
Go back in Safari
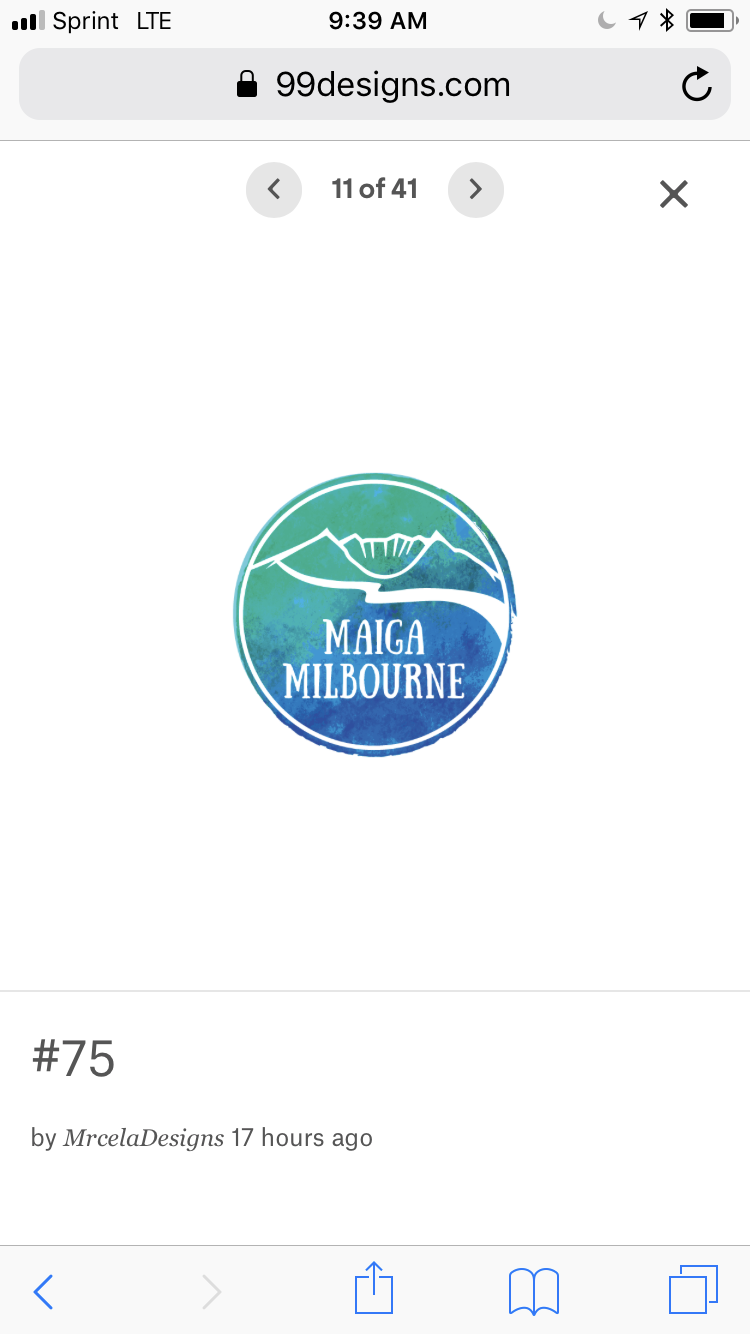coord(43,1292)
